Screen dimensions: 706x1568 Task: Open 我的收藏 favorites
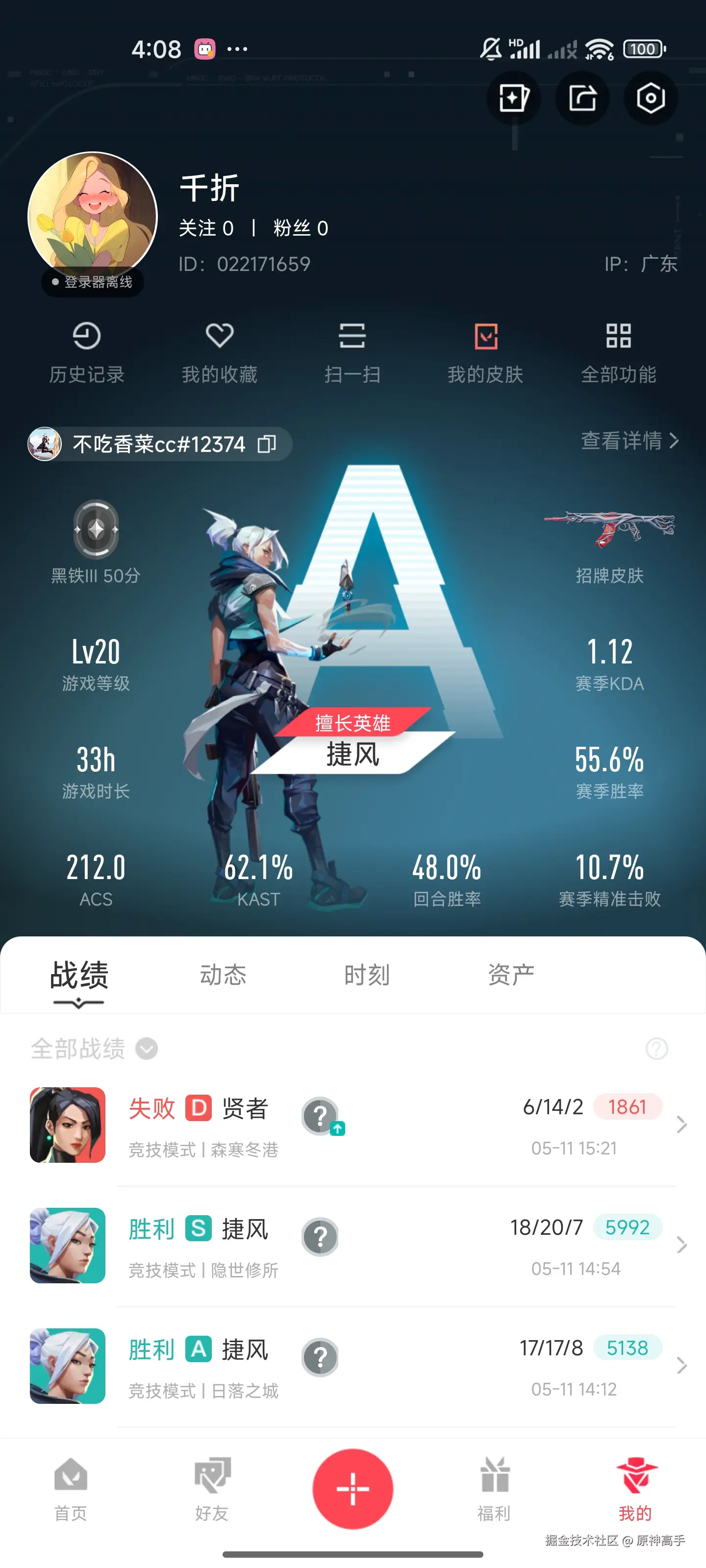click(219, 353)
